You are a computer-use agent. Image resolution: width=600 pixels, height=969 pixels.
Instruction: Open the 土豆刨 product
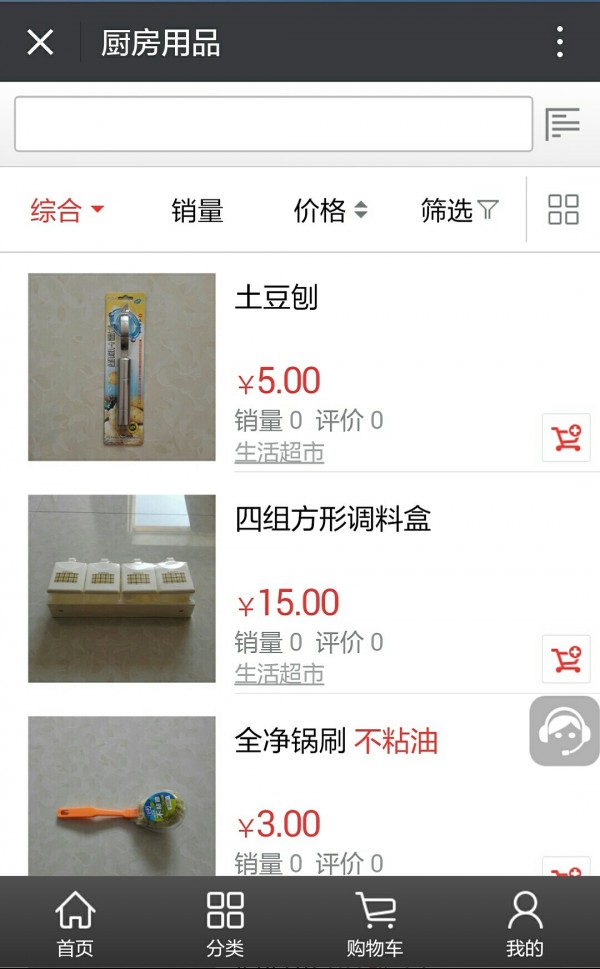276,298
